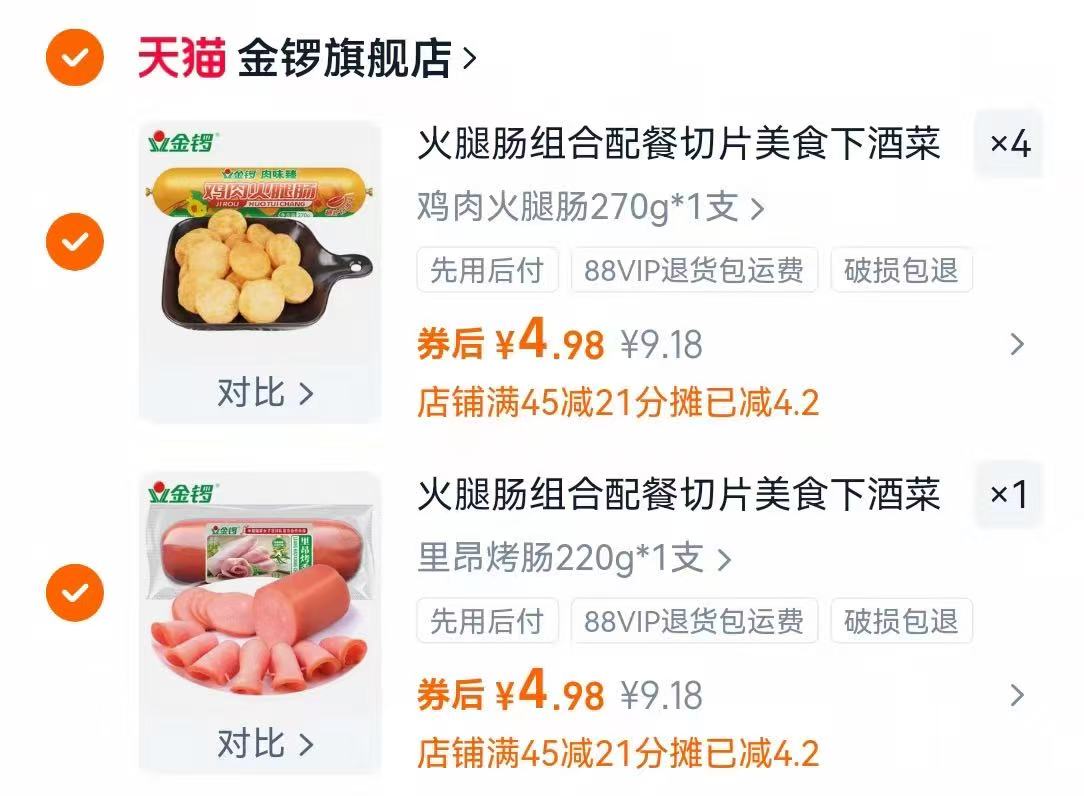Change the 鸡肉火腿肠270g*1支 specification
This screenshot has width=1084, height=796.
pyautogui.click(x=590, y=208)
